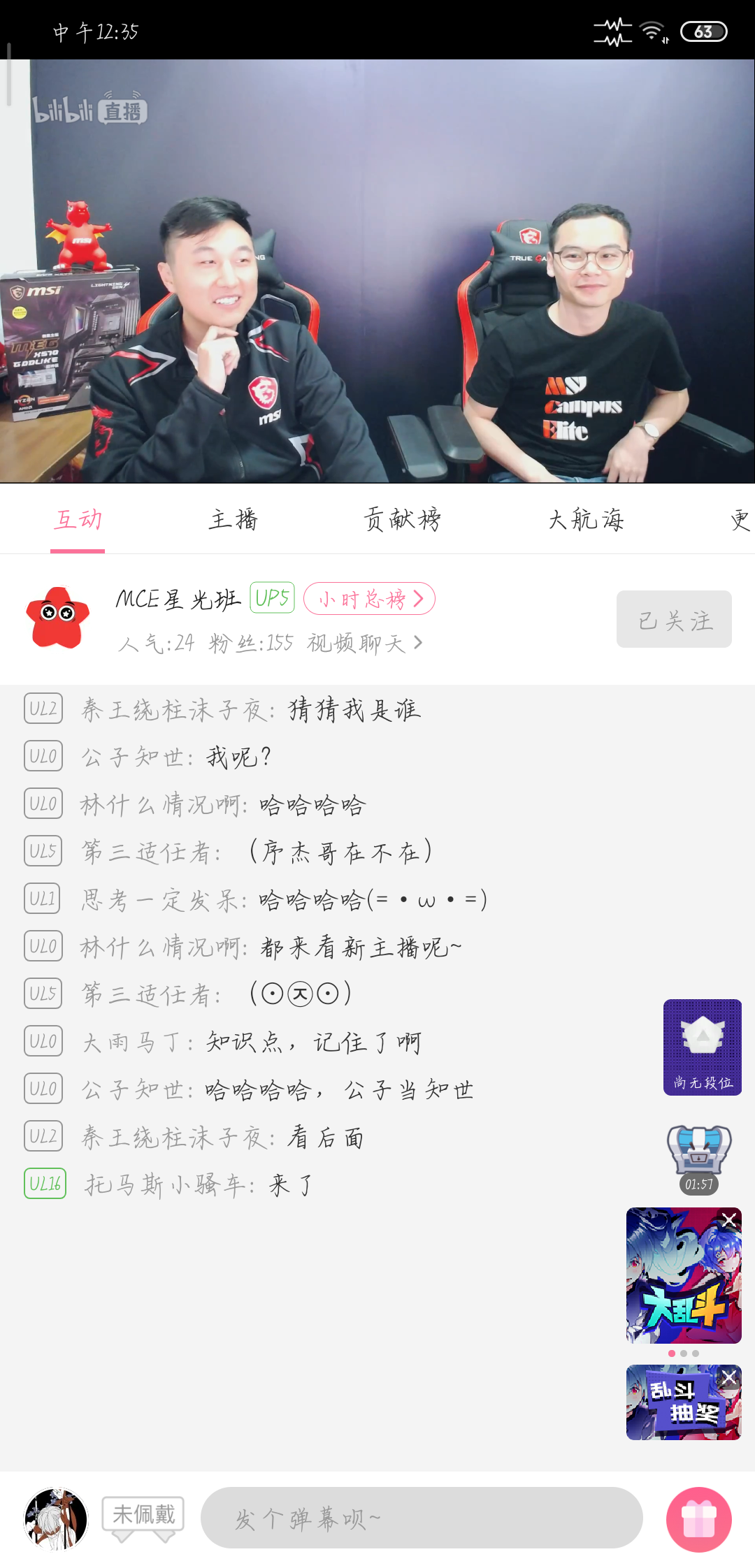Switch to the 主播 tab
This screenshot has width=755, height=1568.
click(x=233, y=520)
